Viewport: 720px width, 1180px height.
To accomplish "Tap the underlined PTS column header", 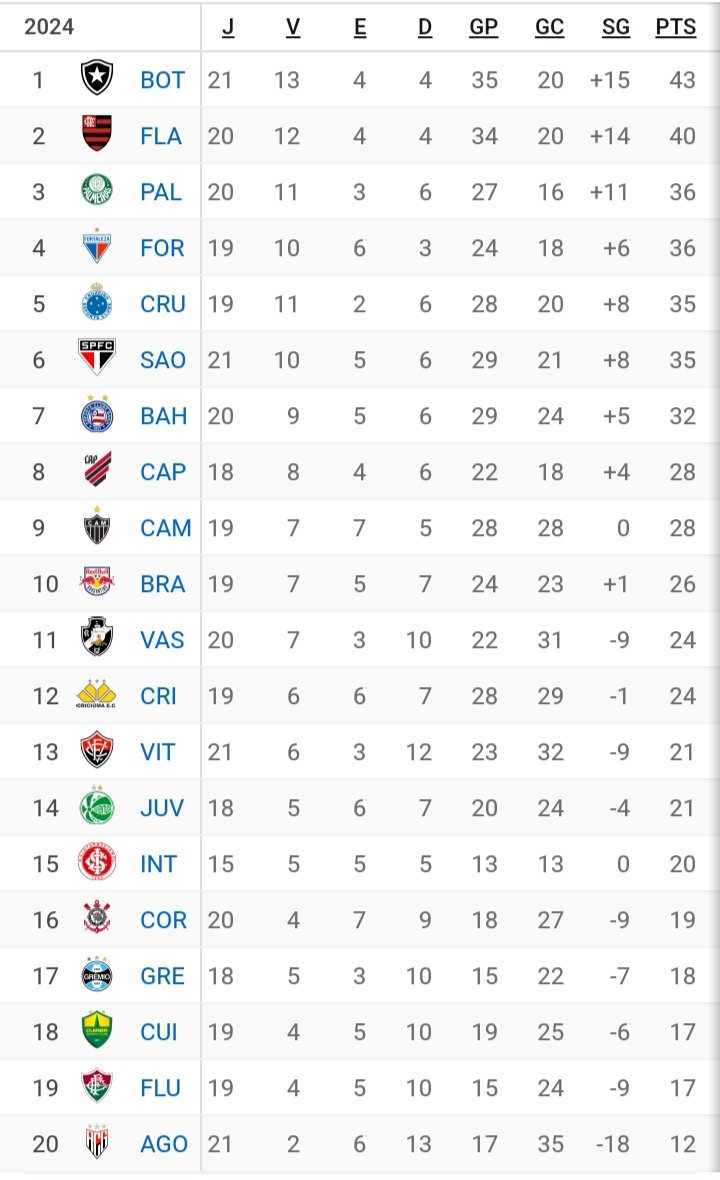I will (x=676, y=27).
